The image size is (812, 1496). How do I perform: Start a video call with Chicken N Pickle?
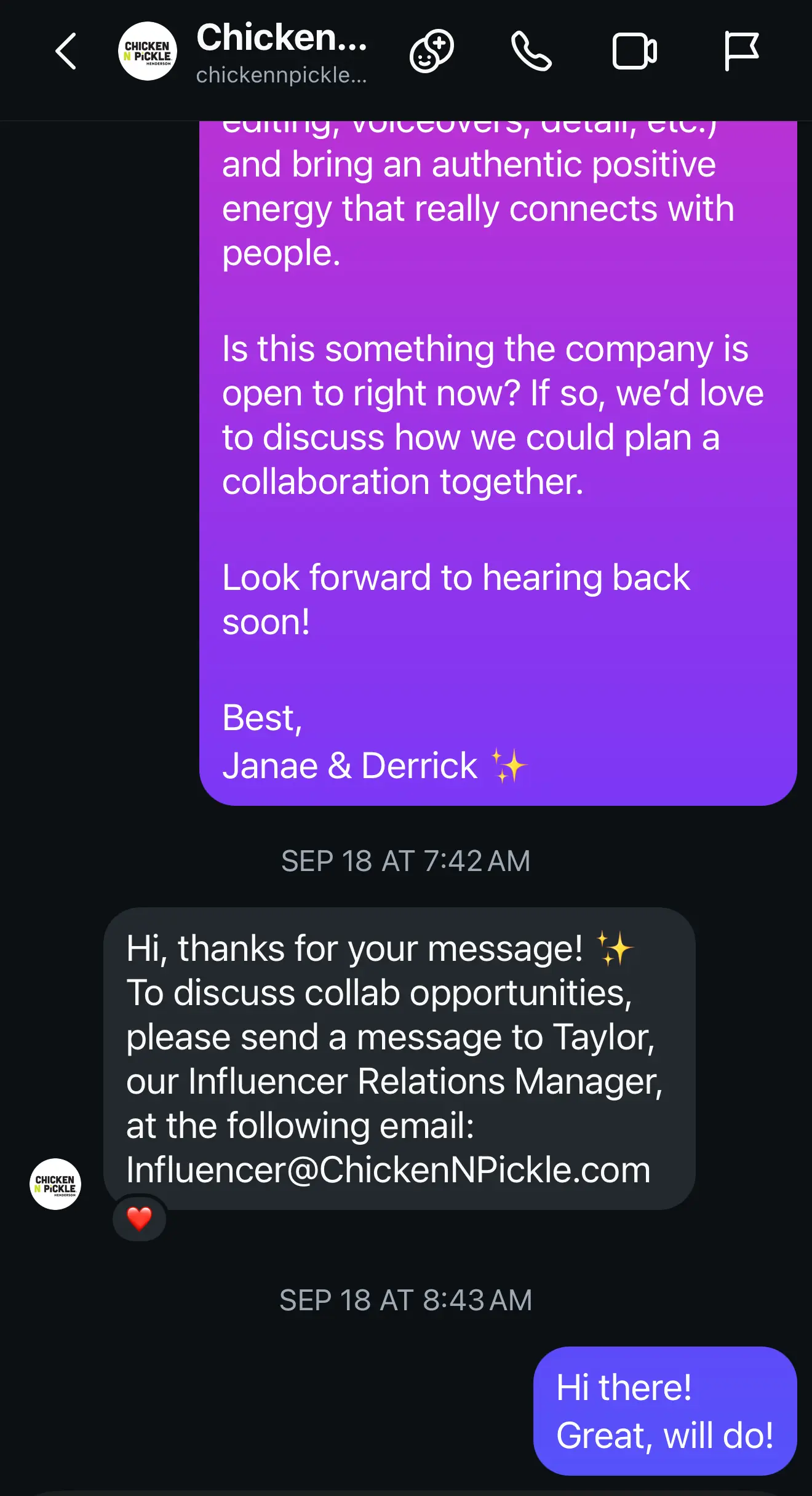635,52
